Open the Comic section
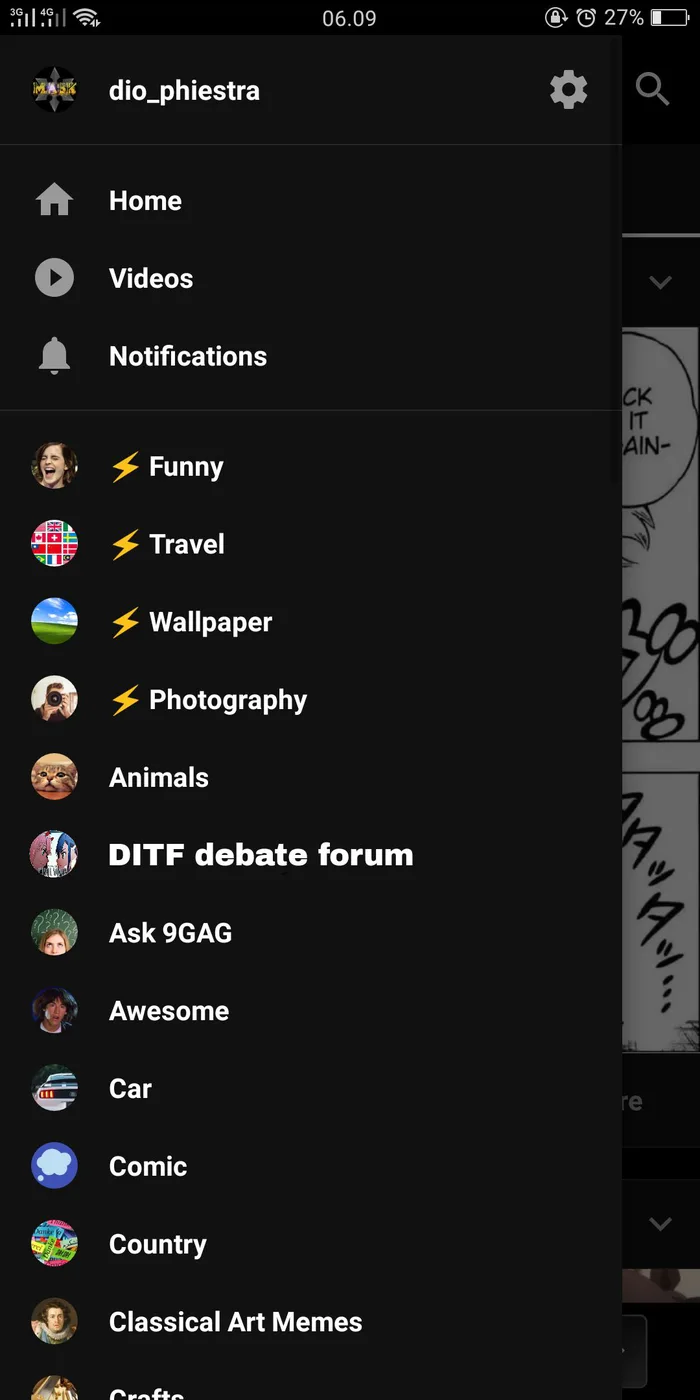700x1400 pixels. pos(311,1166)
